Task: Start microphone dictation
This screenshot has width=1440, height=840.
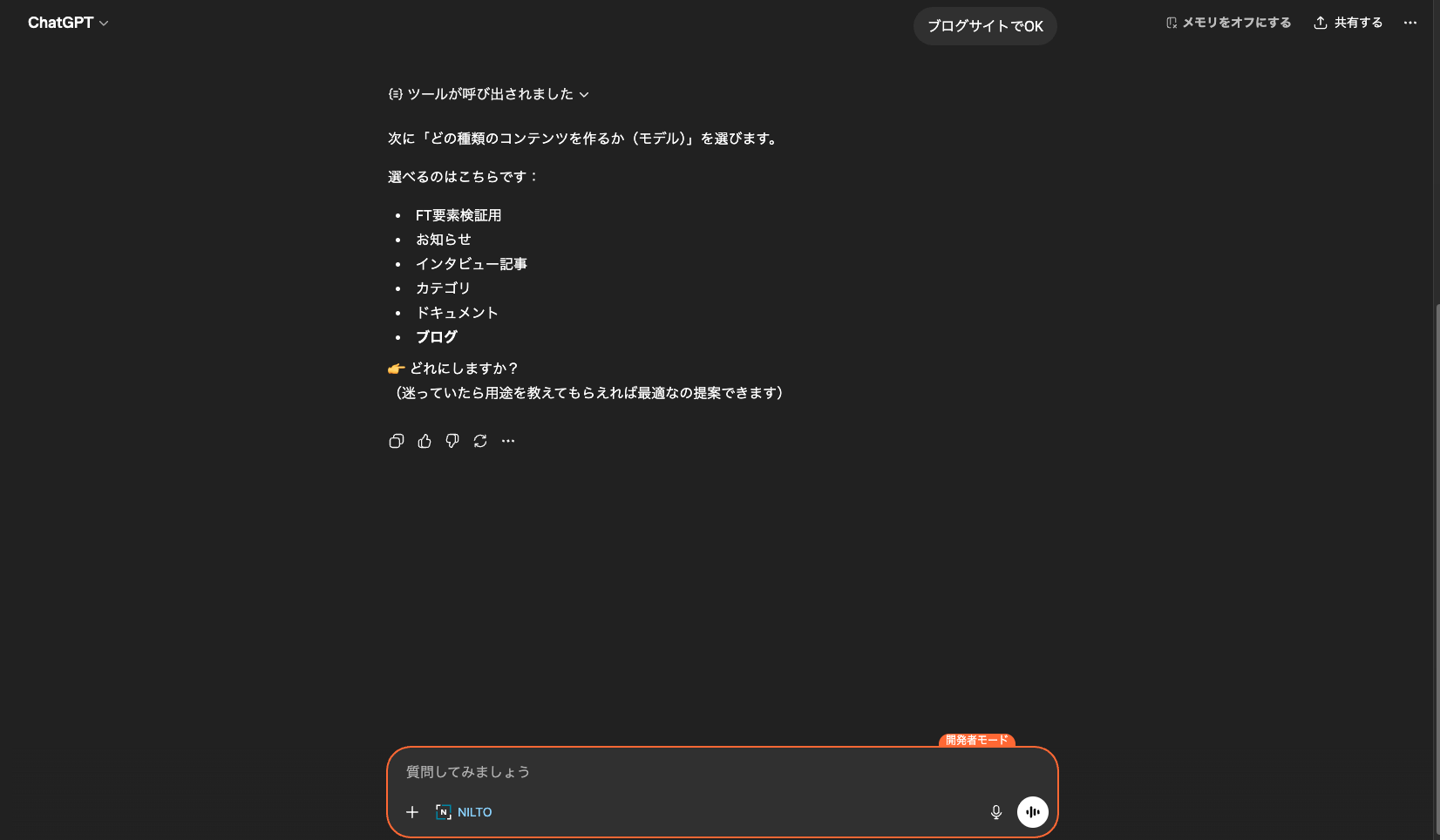Action: (996, 812)
